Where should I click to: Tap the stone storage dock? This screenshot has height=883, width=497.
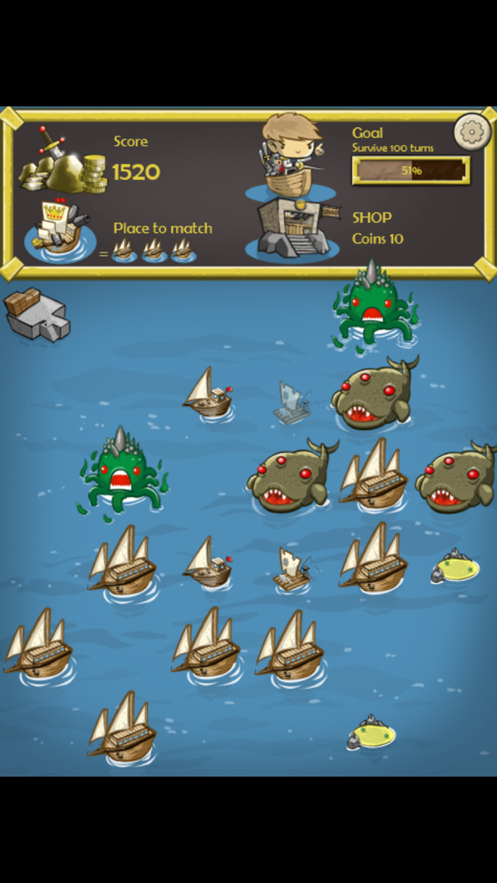(37, 314)
